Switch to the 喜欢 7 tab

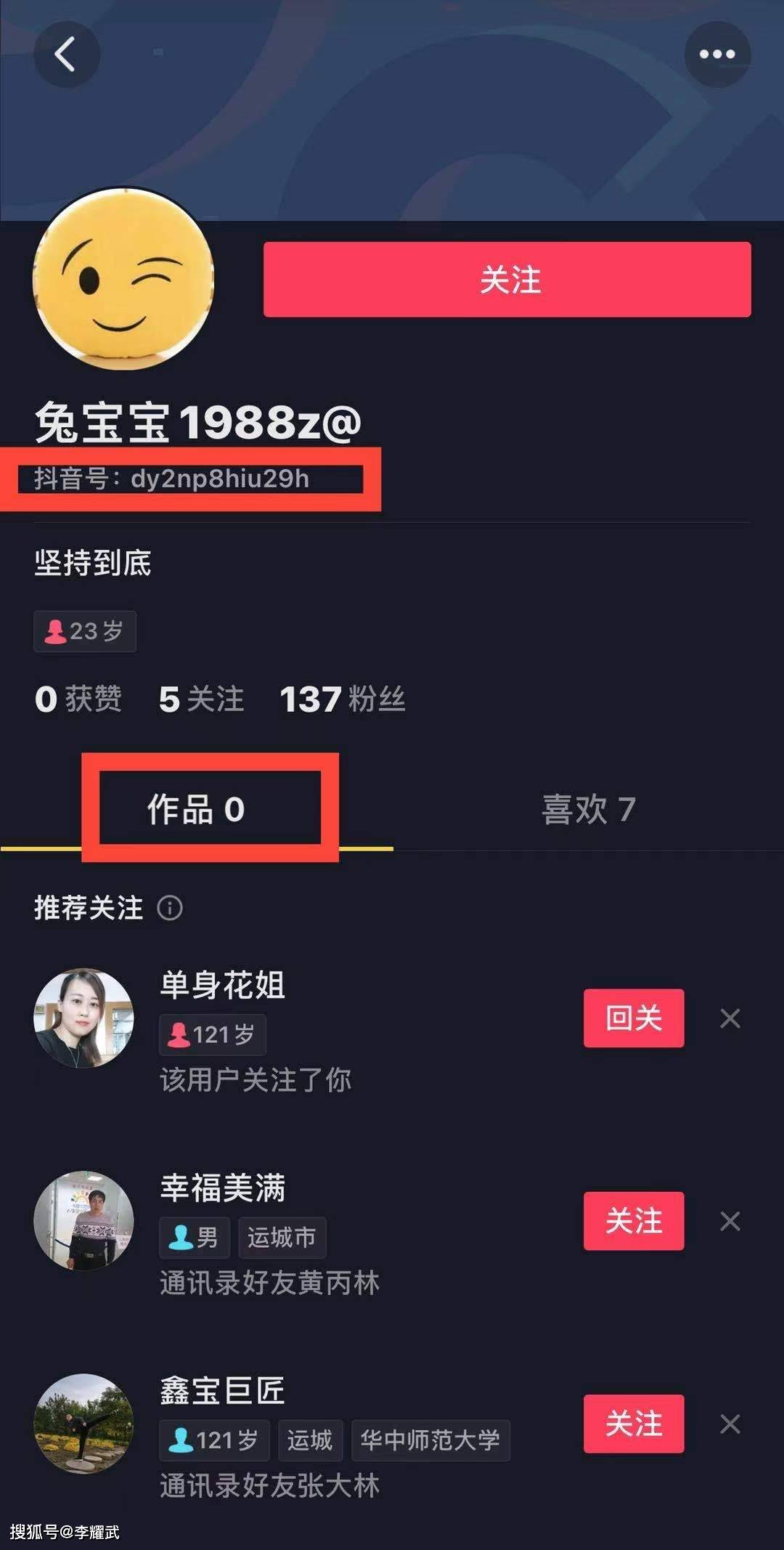[588, 808]
